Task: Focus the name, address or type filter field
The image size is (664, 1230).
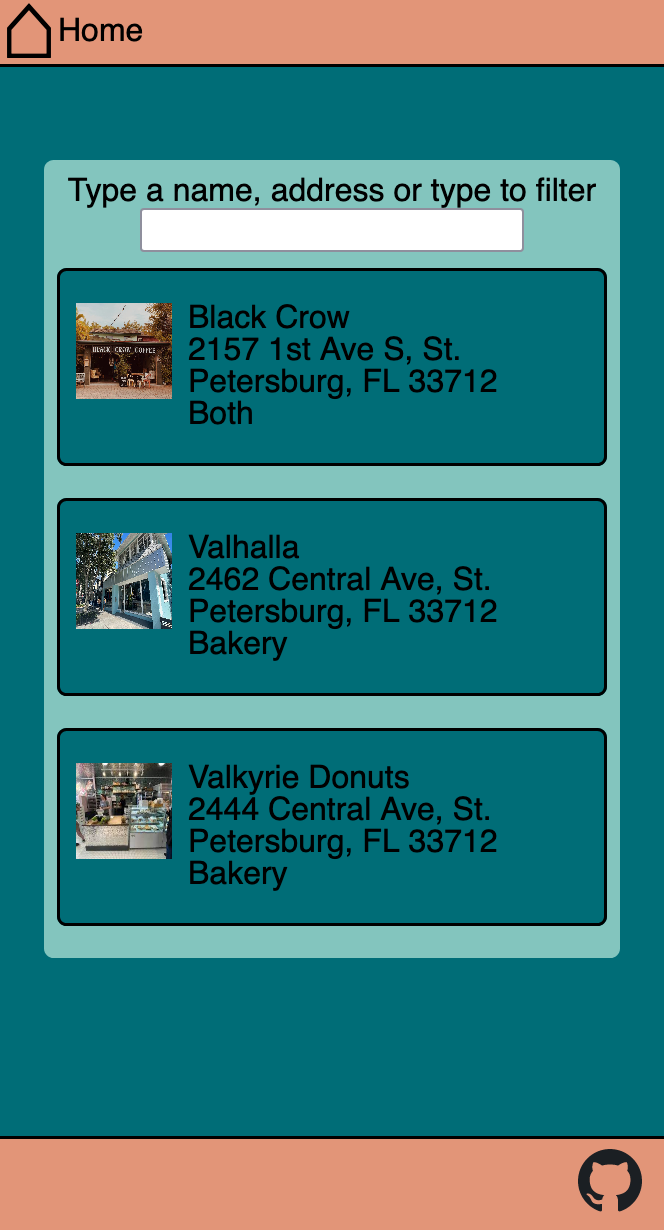Action: point(331,230)
